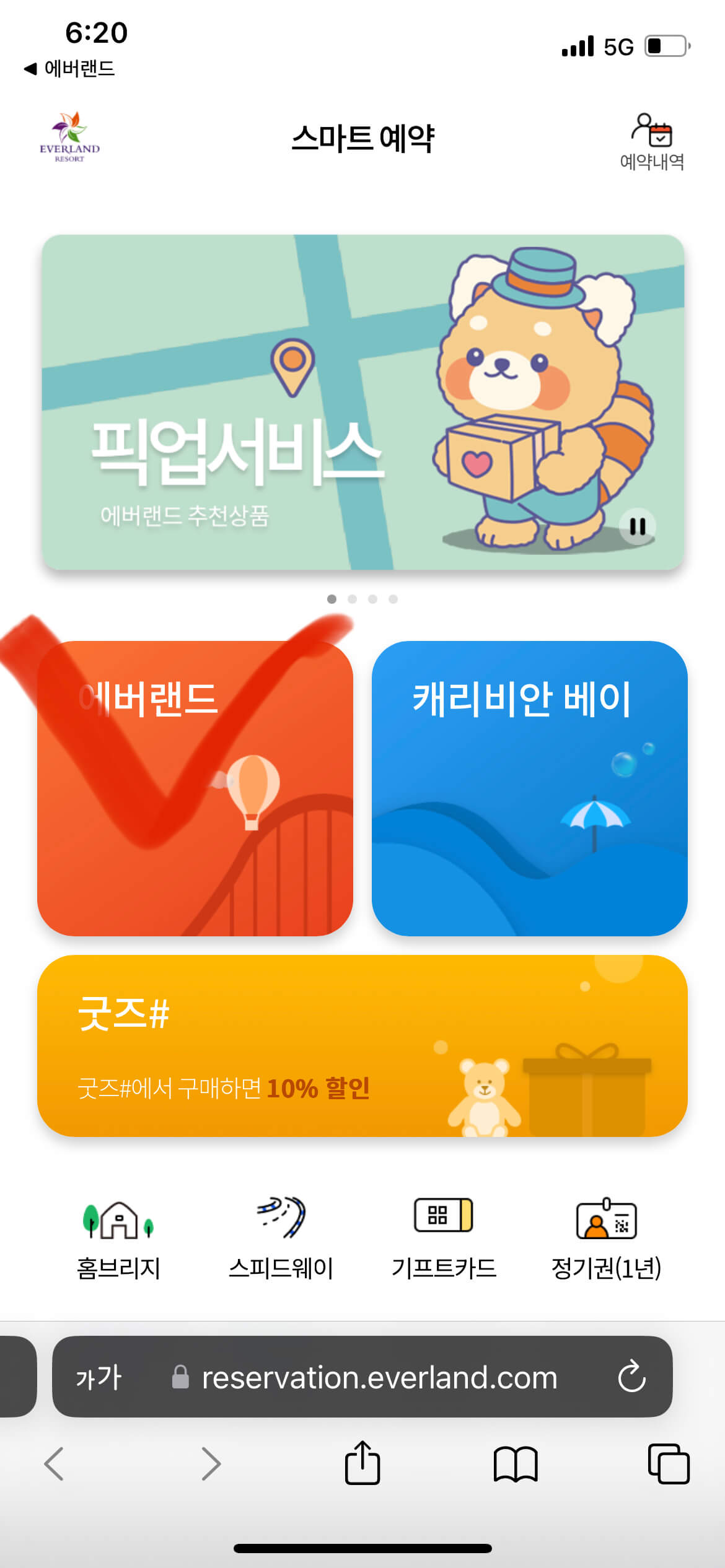Pause the banner carousel animation
The image size is (725, 1568).
point(638,525)
